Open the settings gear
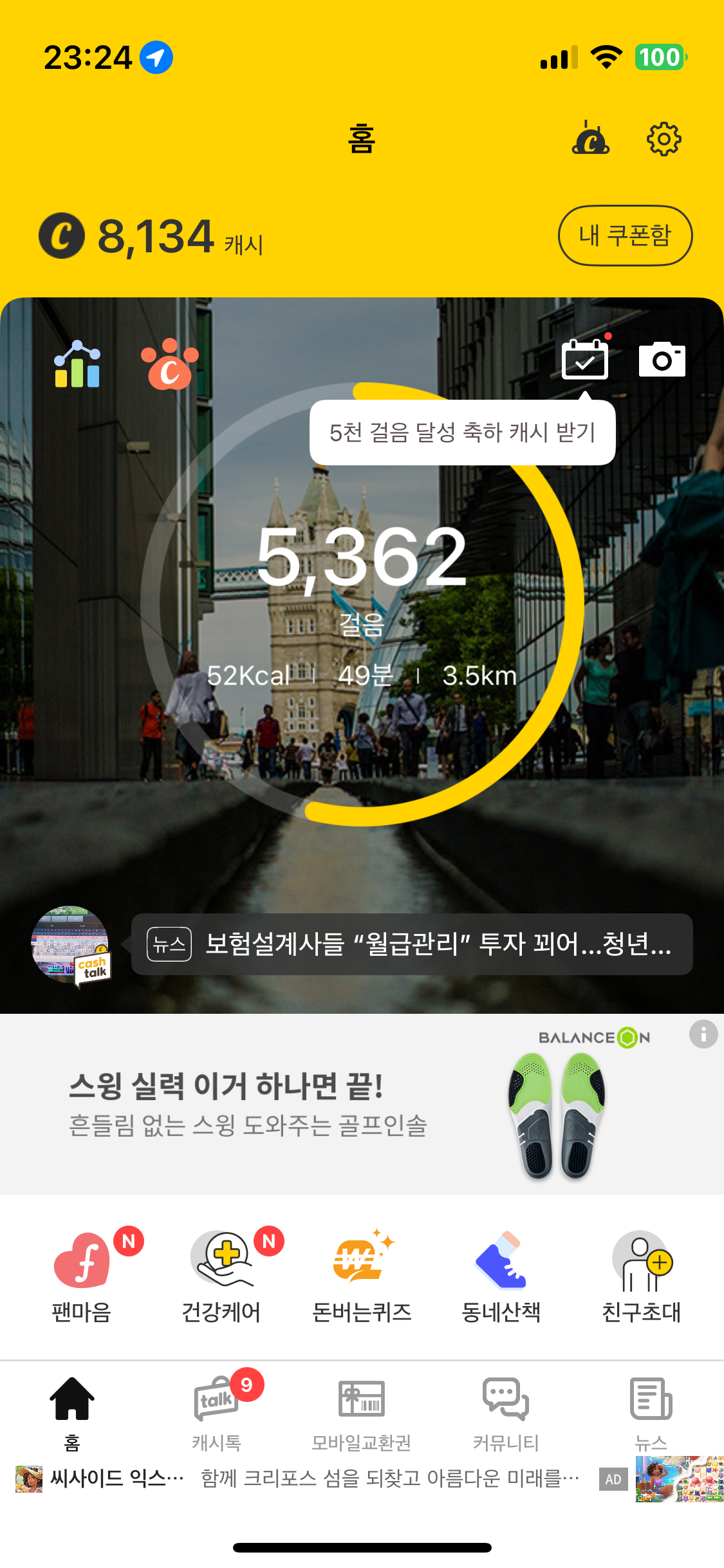This screenshot has height=1568, width=724. click(664, 138)
